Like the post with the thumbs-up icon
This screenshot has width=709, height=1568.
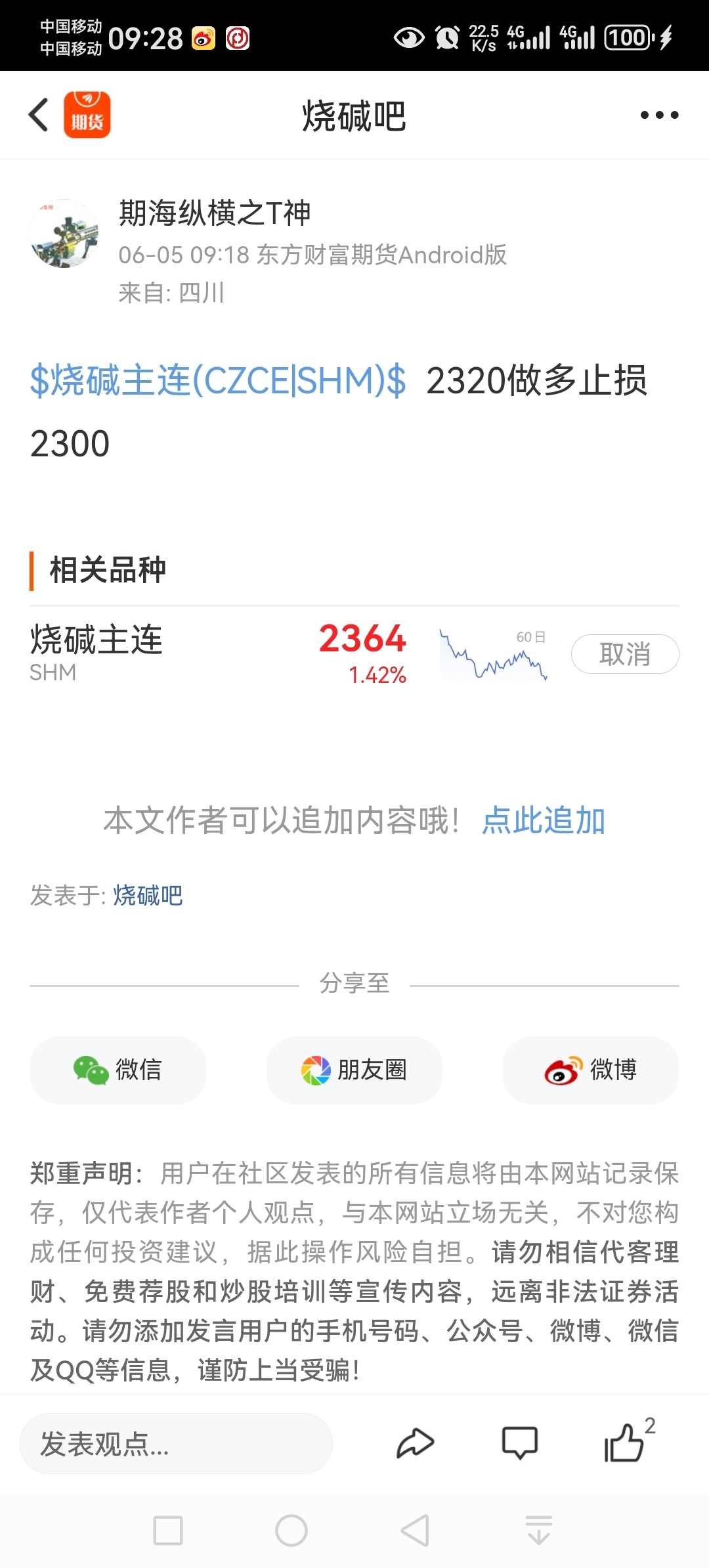627,1443
